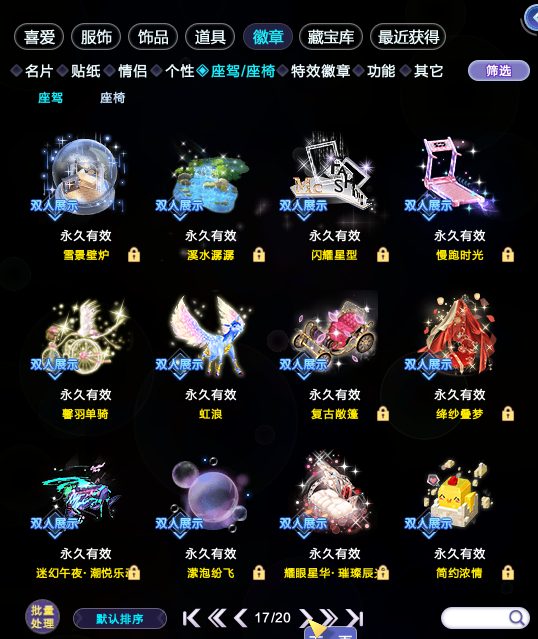Select the 座椅 filter

pyautogui.click(x=112, y=98)
